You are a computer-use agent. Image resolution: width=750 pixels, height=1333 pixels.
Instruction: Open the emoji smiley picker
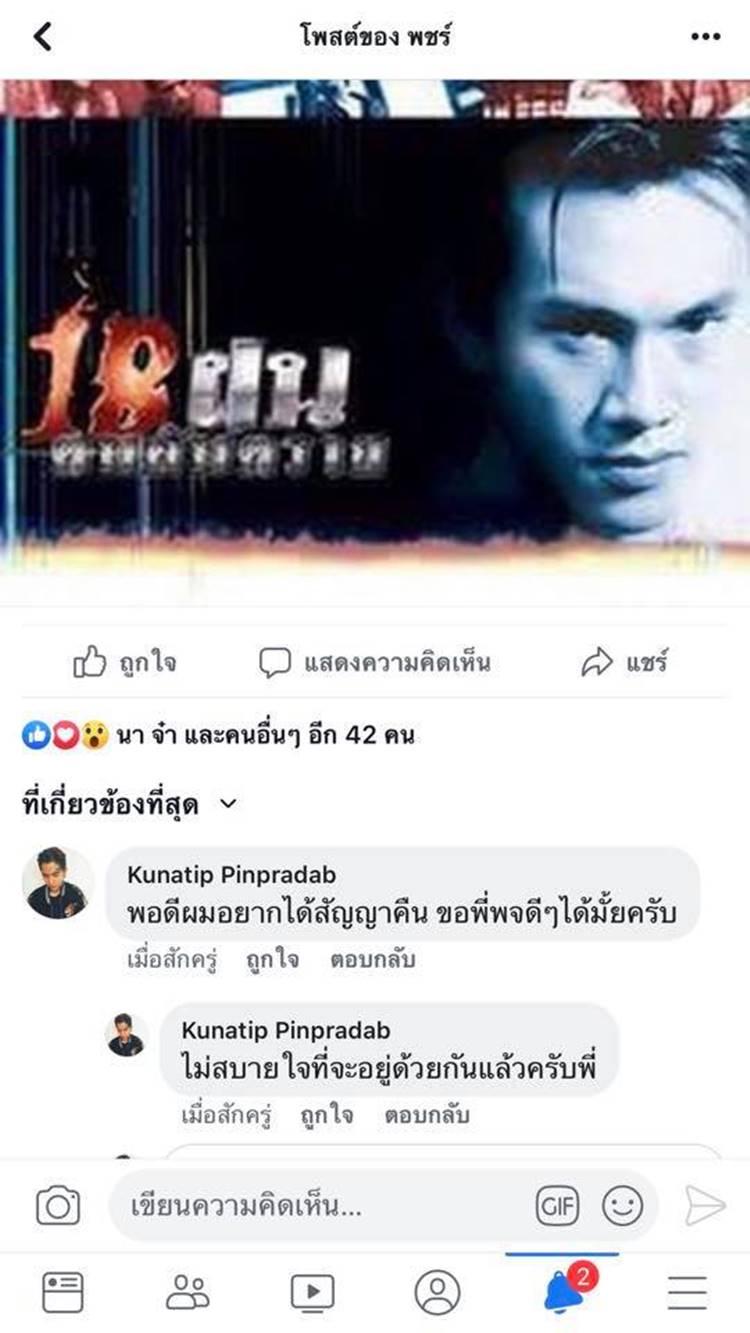pyautogui.click(x=622, y=1206)
